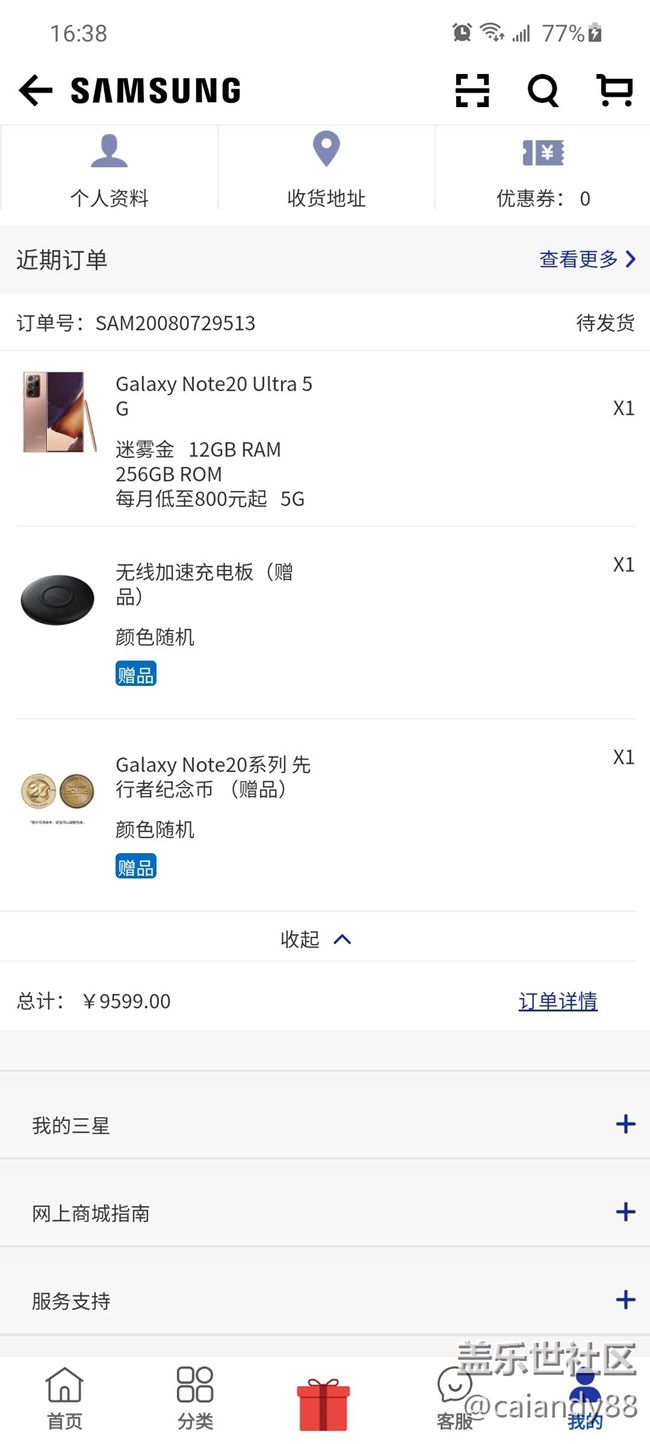Expand the 服务支持 section

tap(625, 1300)
